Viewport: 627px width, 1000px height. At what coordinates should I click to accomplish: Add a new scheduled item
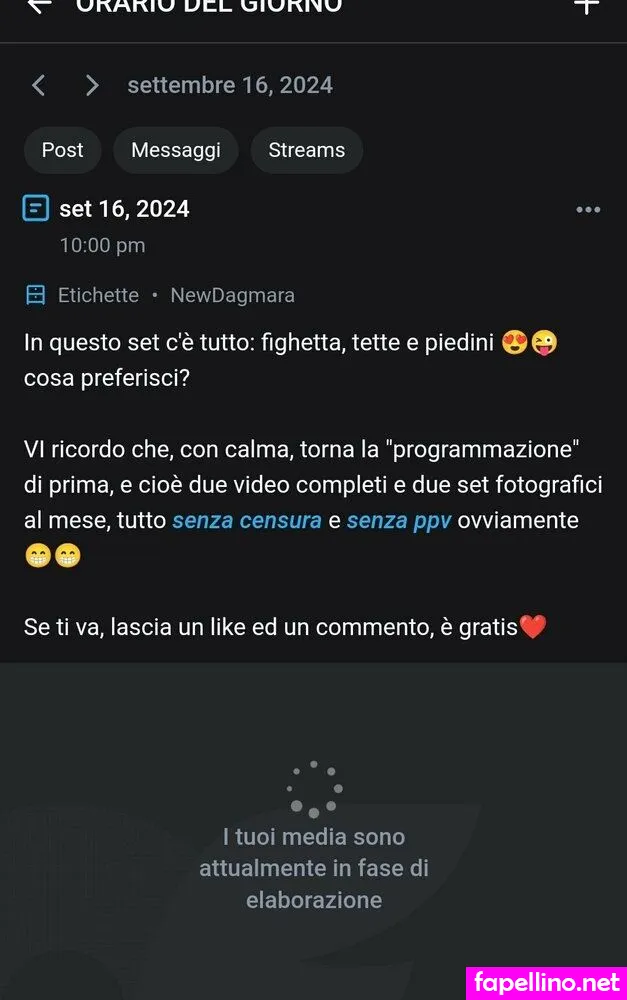coord(586,6)
